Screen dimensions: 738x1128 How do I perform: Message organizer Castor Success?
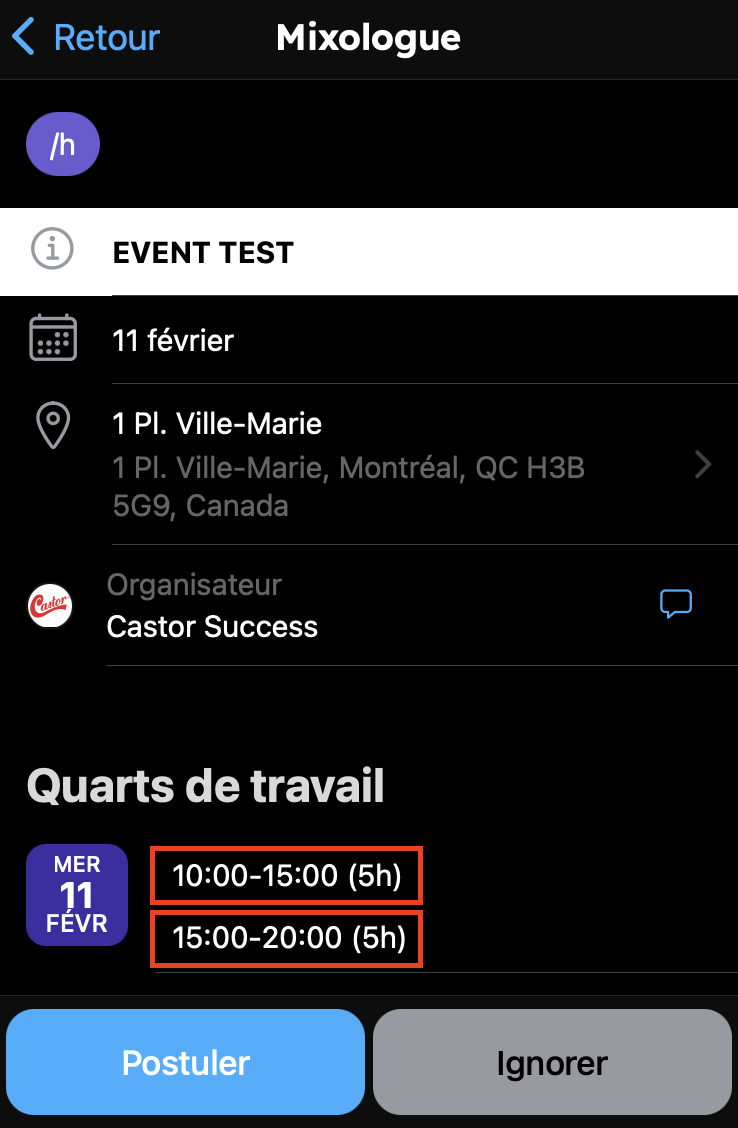[x=676, y=603]
